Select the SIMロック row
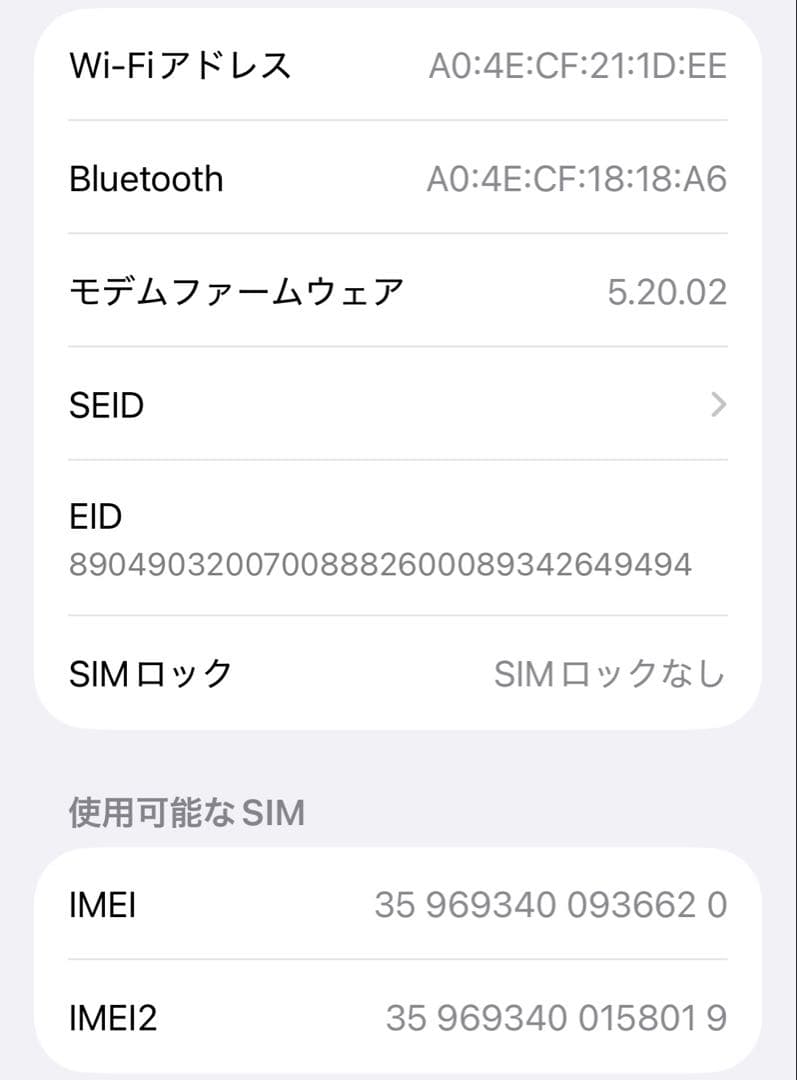797x1080 pixels. tap(398, 673)
